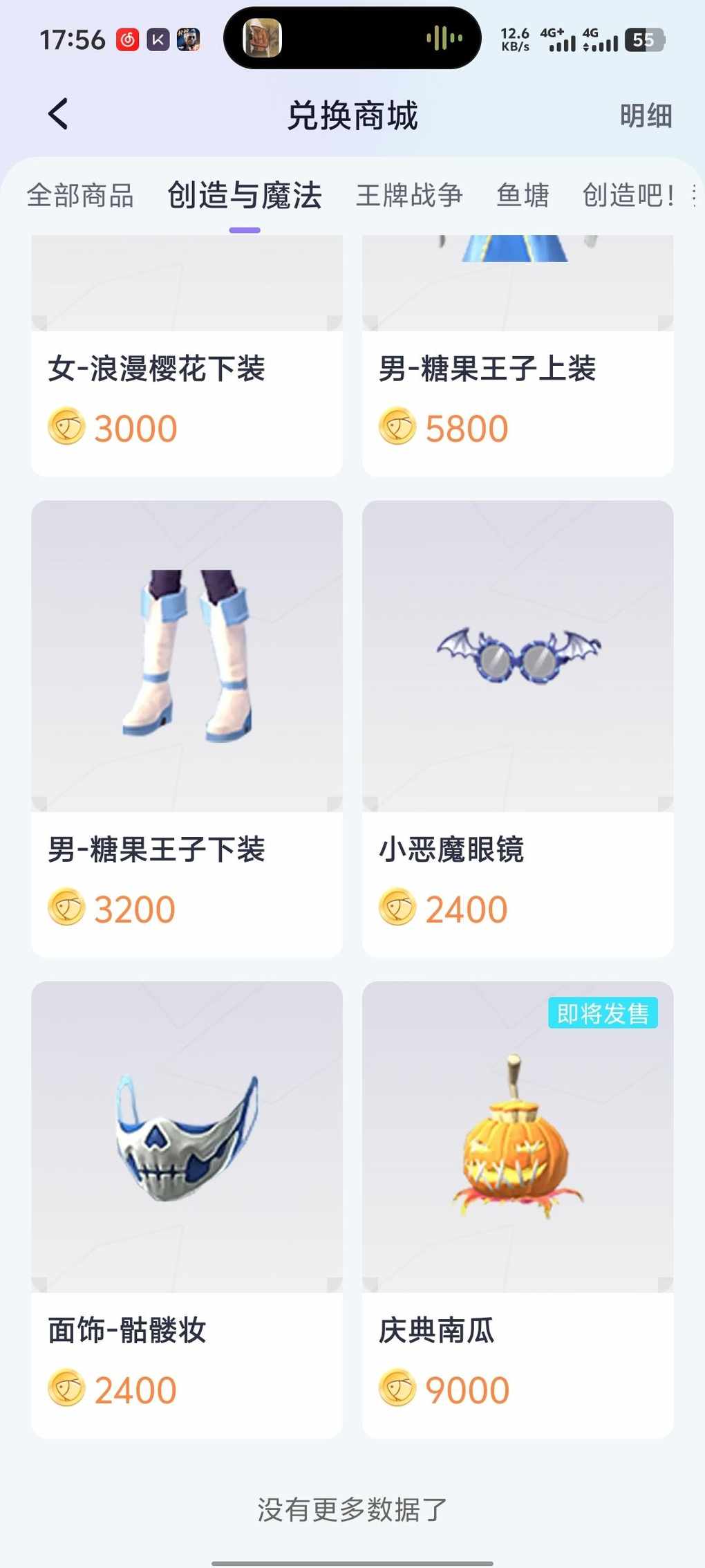The width and height of the screenshot is (705, 1568).
Task: Open the 男-糖果王子下装 boots item
Action: click(x=187, y=726)
